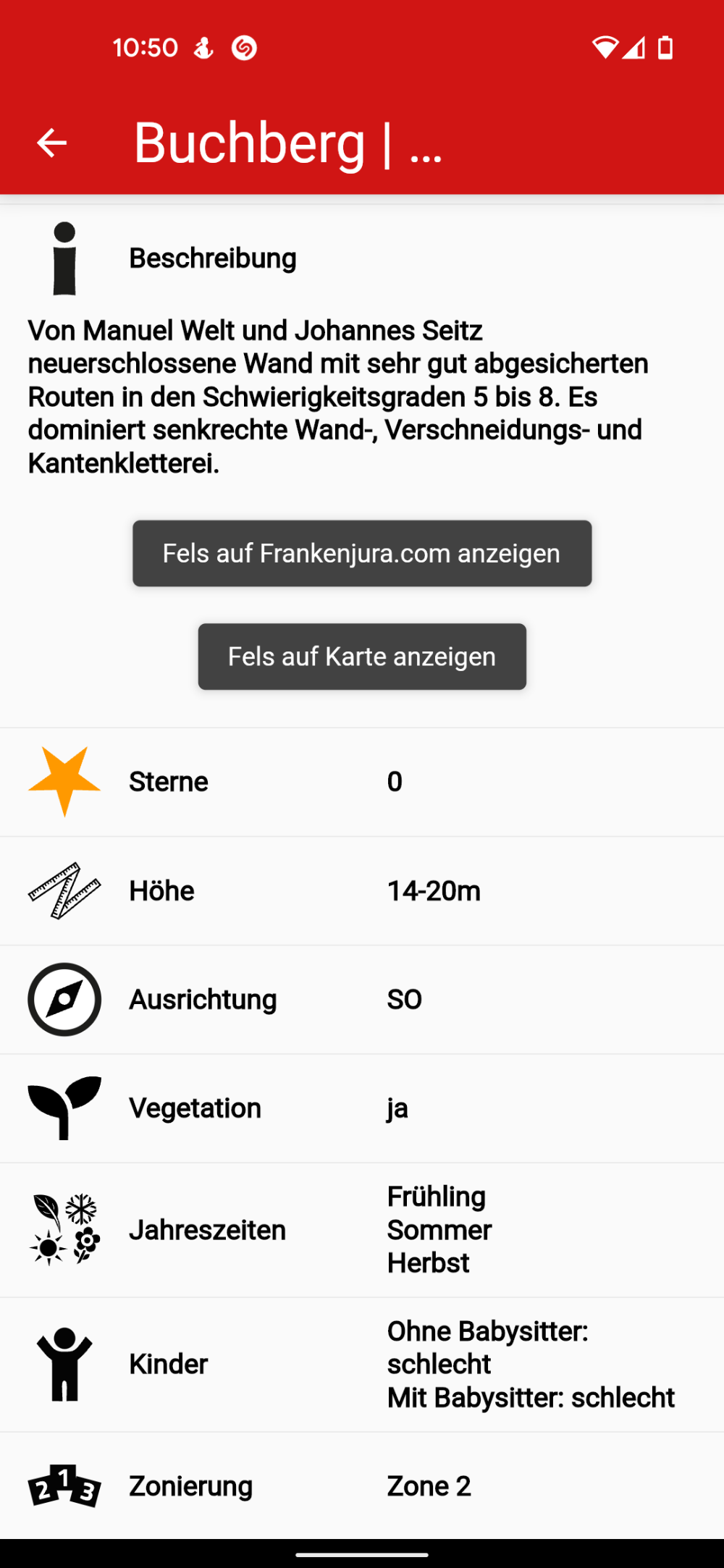Show the rock on the map

tap(362, 657)
